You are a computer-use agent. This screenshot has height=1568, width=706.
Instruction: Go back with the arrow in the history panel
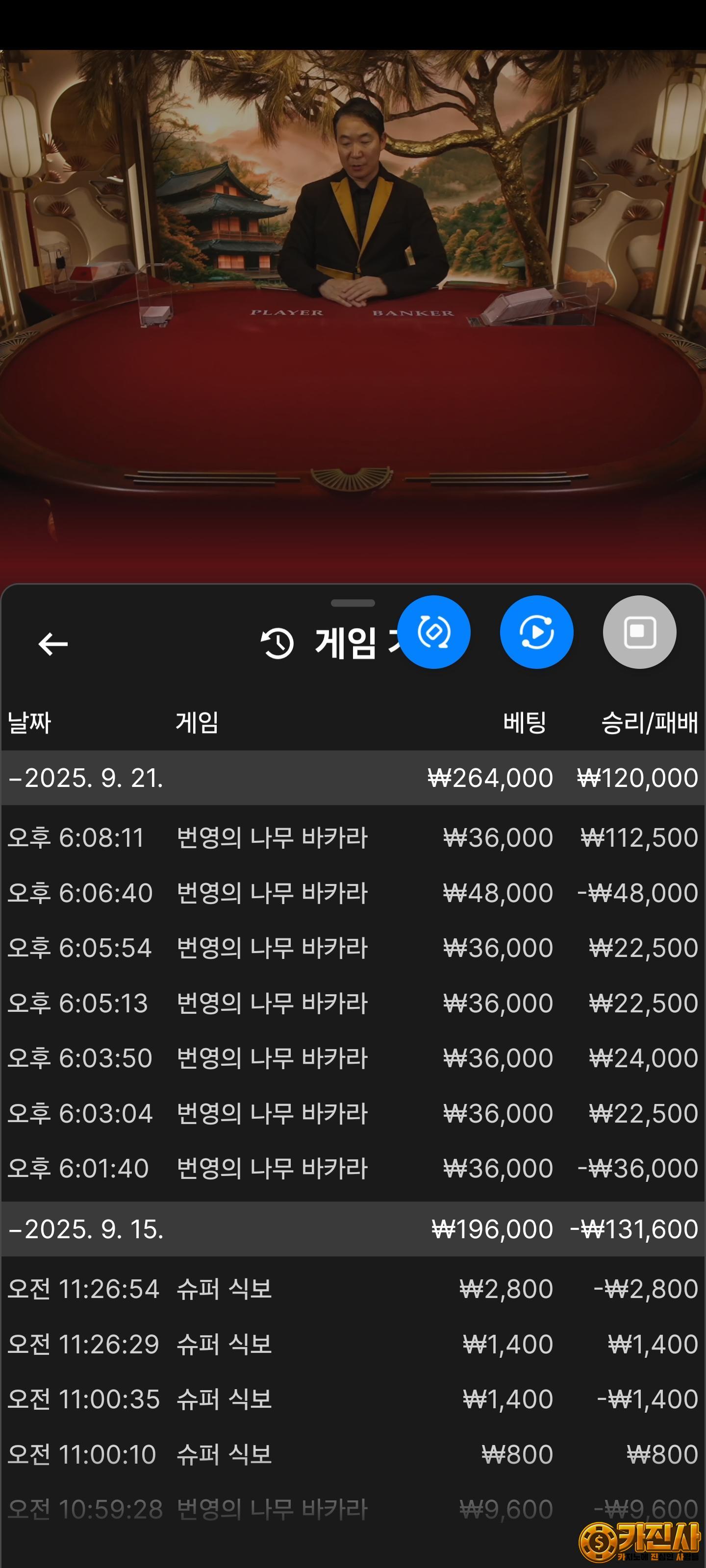point(53,644)
